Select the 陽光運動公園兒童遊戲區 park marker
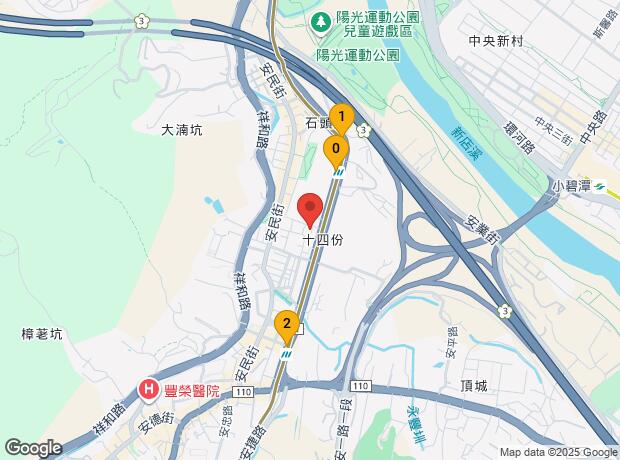The image size is (620, 460). pos(322,20)
